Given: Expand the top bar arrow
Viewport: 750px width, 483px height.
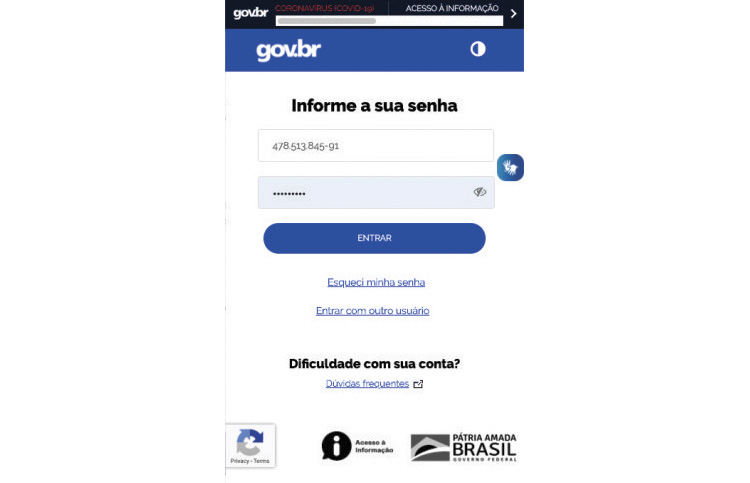Looking at the screenshot, I should point(513,13).
